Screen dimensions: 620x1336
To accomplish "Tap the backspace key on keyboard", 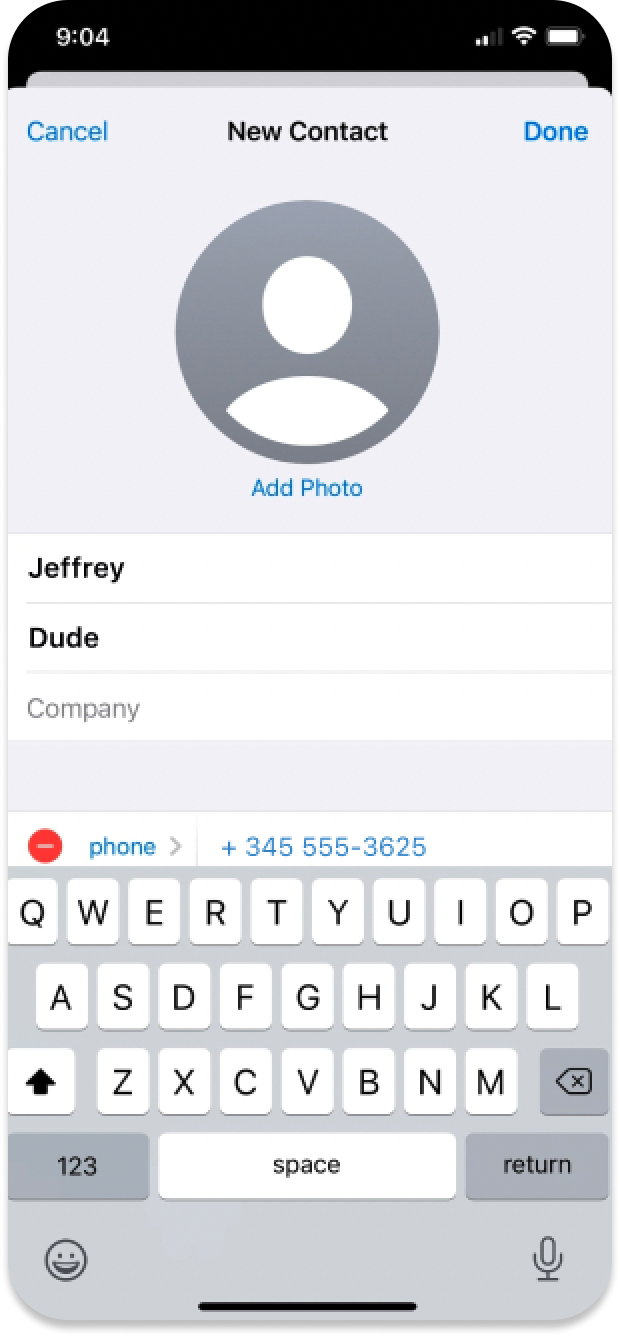I will pyautogui.click(x=573, y=1082).
